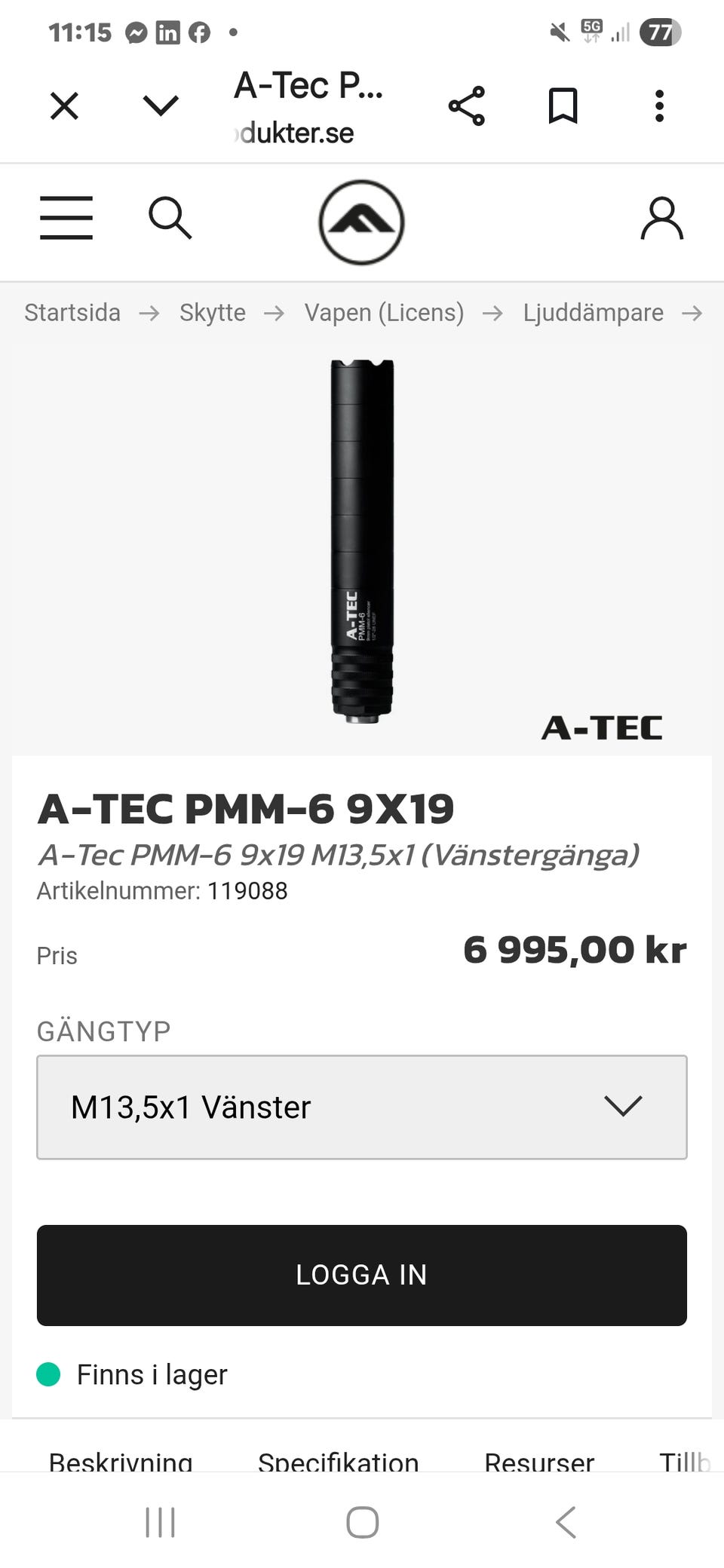Open the site hamburger menu
The height and width of the screenshot is (1568, 724).
tap(66, 219)
